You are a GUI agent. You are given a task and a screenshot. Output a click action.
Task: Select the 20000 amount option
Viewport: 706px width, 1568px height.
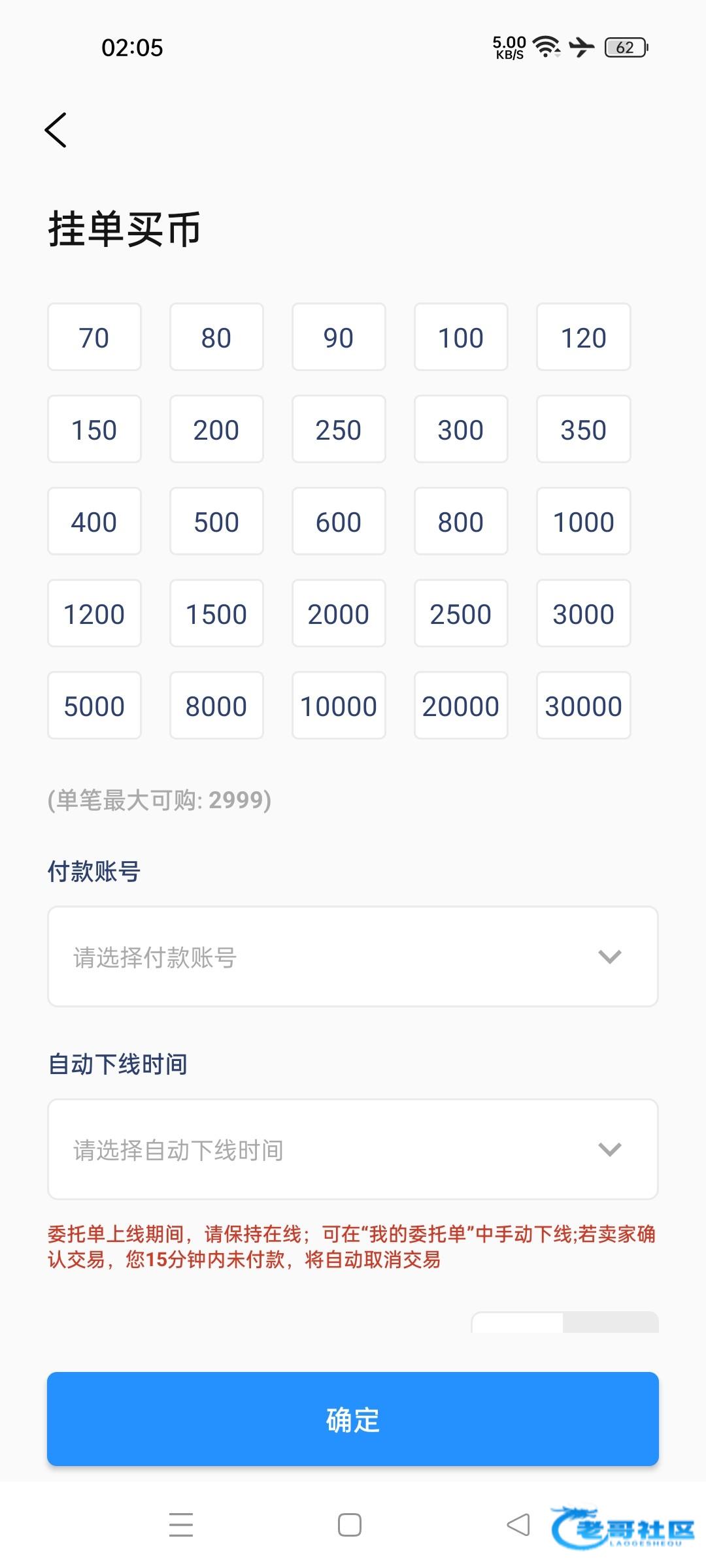461,706
